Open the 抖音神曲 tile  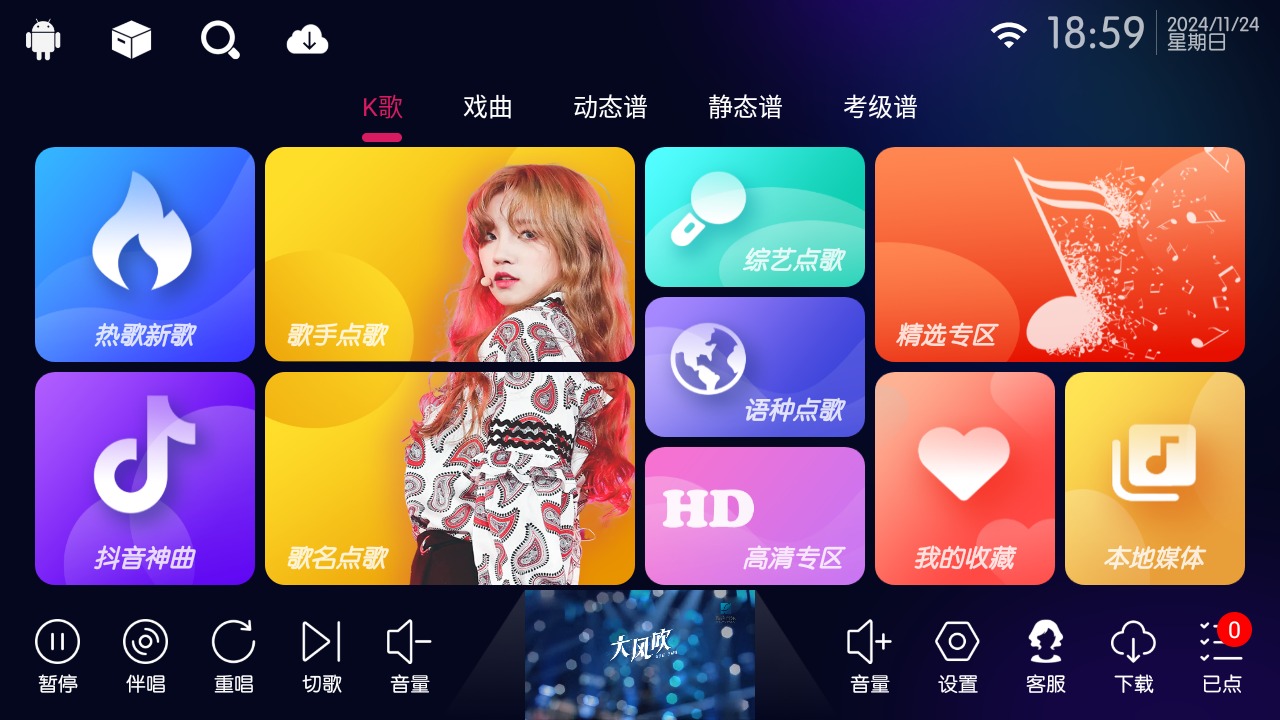[x=145, y=478]
